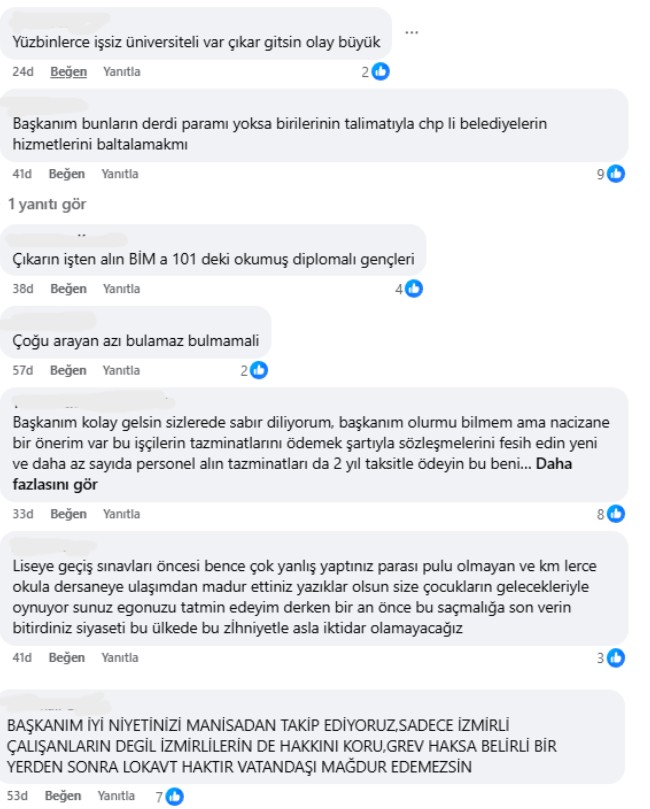Like the 'Başkanım bunların derdi' comment
Image resolution: width=650 pixels, height=809 pixels.
pos(67,174)
